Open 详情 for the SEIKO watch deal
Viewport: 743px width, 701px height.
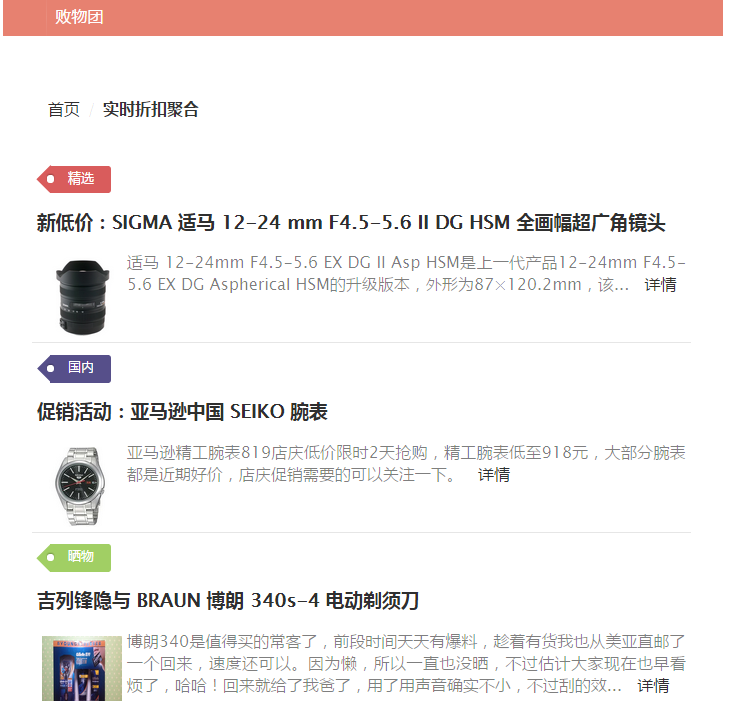click(494, 475)
